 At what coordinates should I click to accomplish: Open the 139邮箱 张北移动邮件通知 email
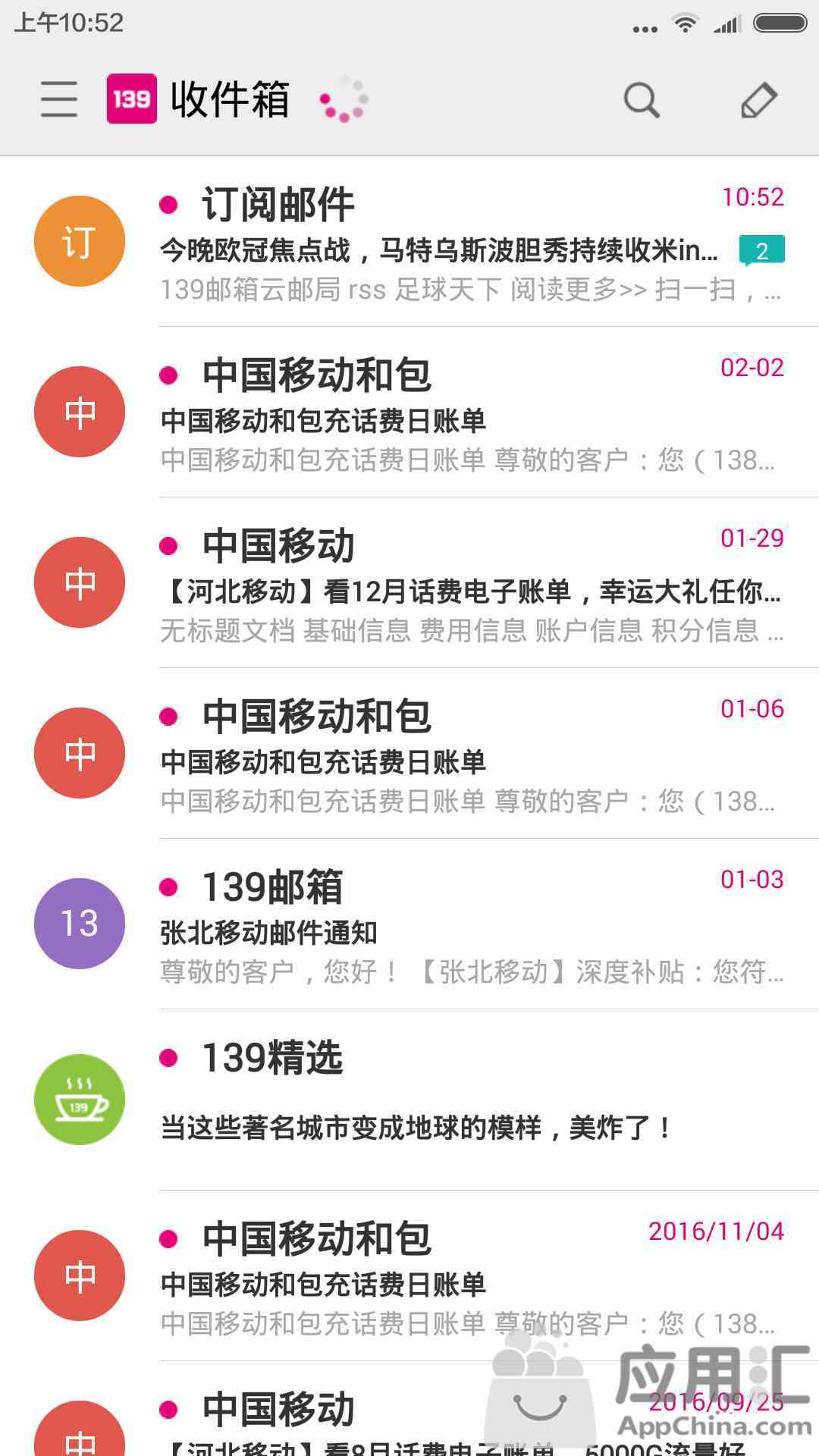pos(409,924)
